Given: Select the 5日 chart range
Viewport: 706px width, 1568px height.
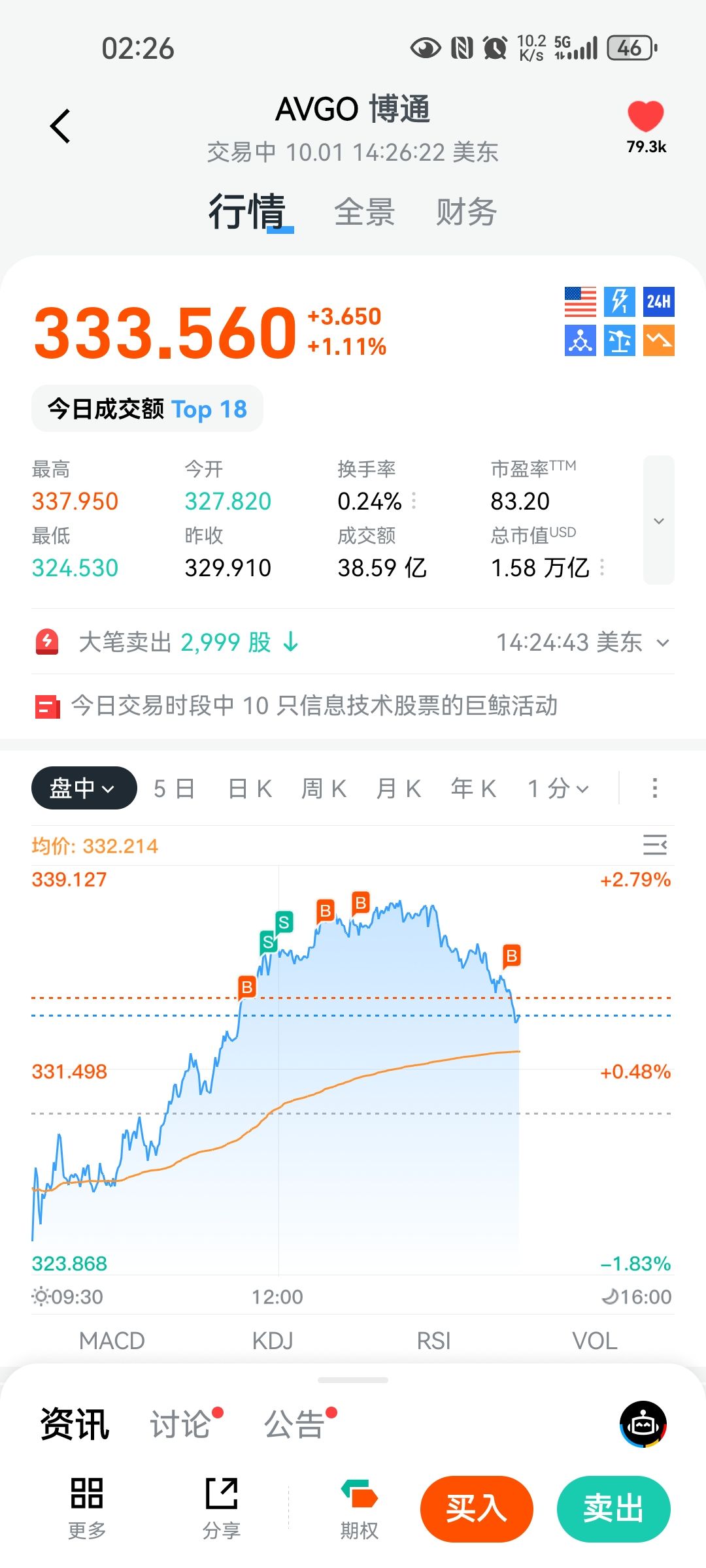Looking at the screenshot, I should tap(175, 789).
